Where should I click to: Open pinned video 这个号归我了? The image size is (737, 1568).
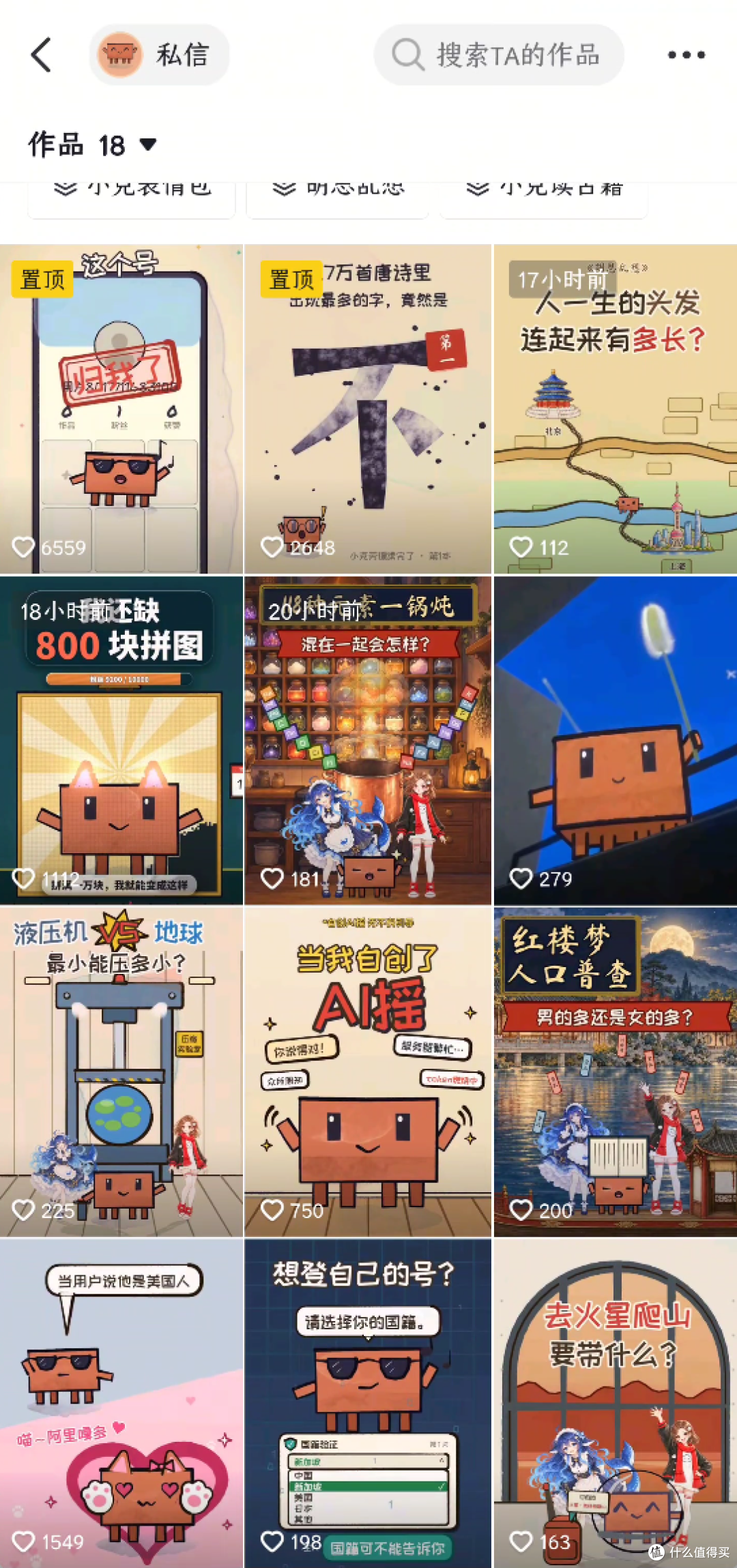(x=121, y=409)
